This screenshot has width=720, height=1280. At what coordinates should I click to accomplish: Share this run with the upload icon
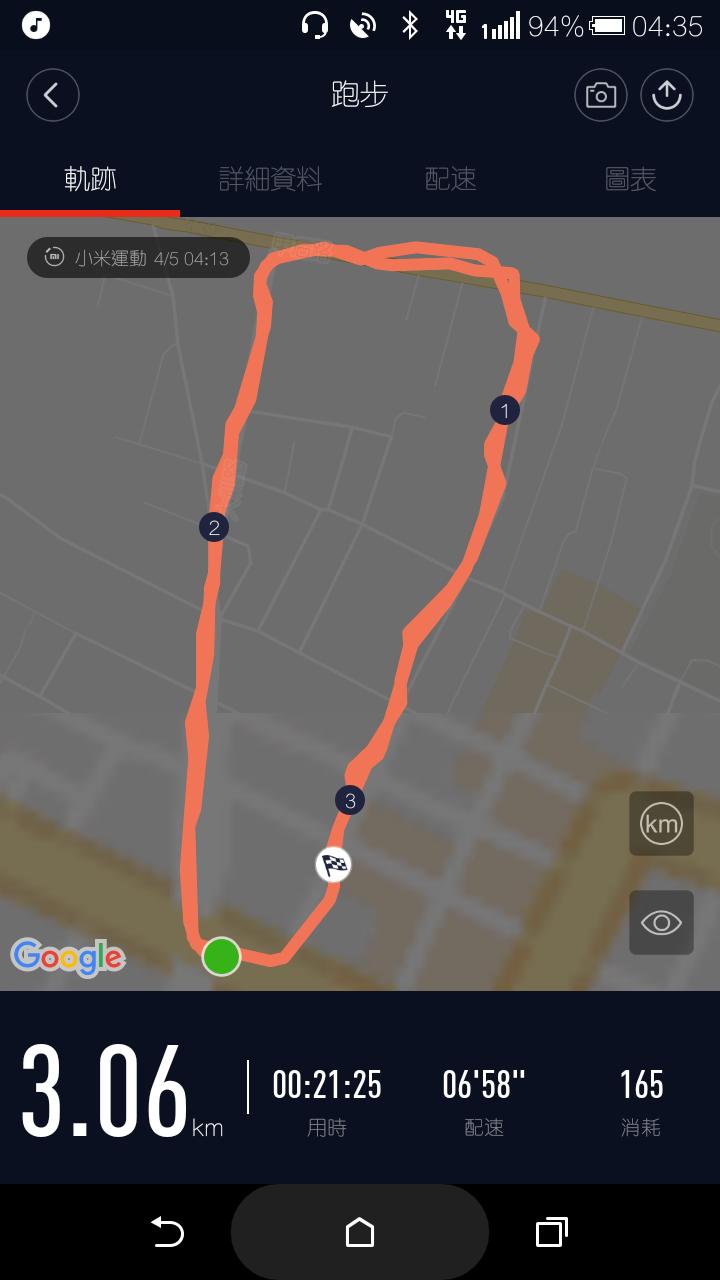pyautogui.click(x=667, y=95)
